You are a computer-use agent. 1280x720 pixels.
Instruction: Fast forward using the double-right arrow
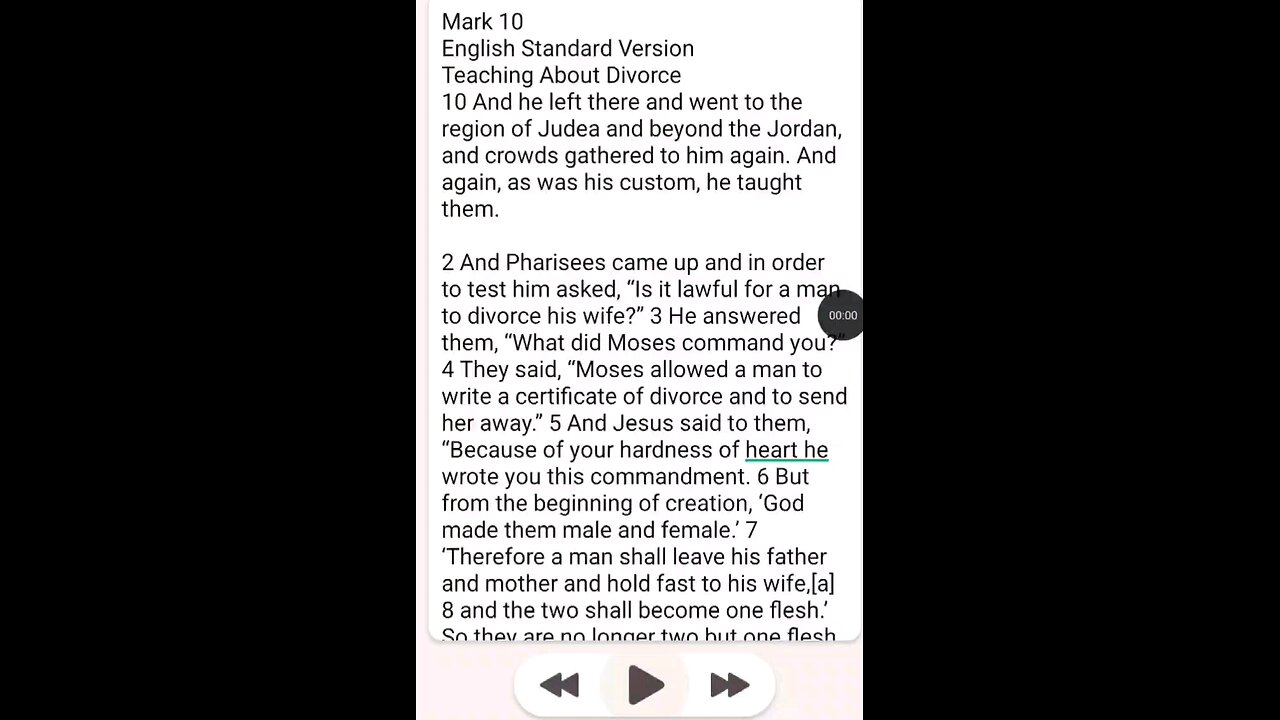point(730,685)
